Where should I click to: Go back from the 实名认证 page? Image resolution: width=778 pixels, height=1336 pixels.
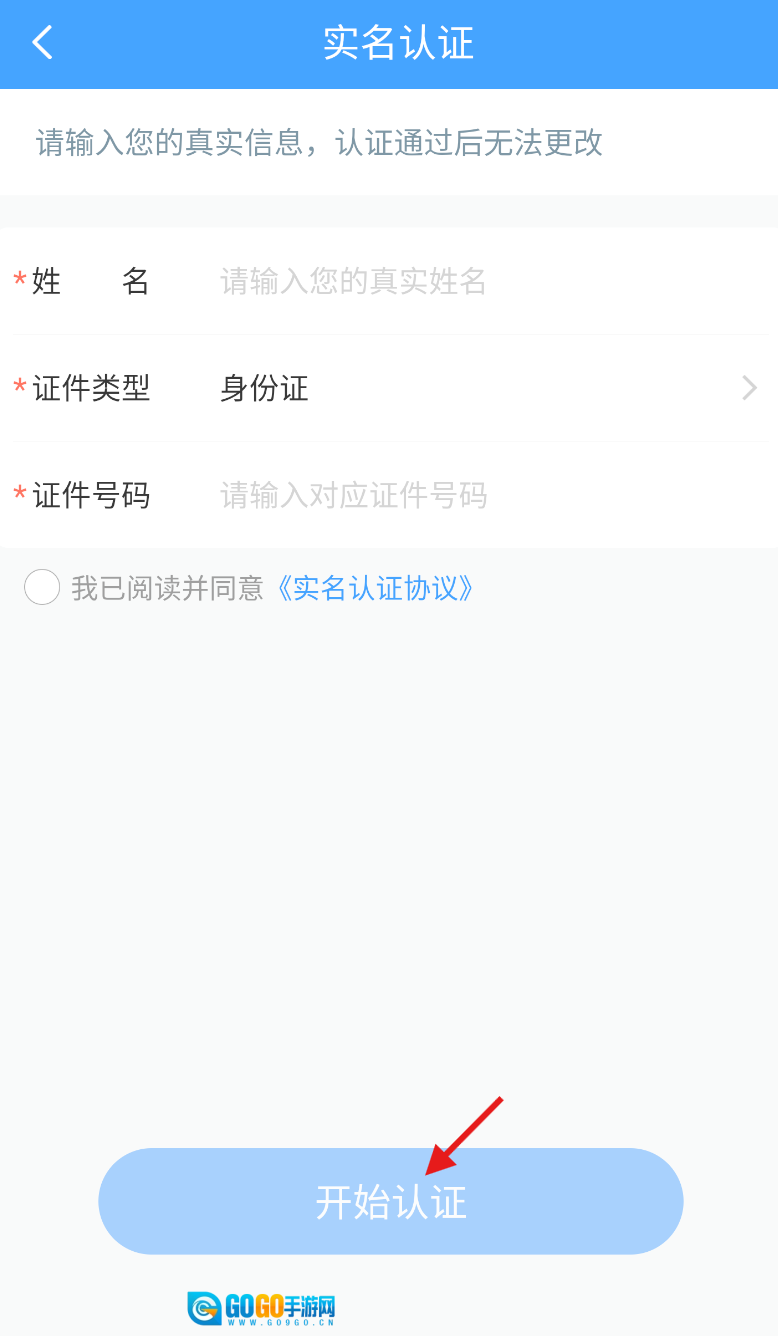(x=42, y=43)
